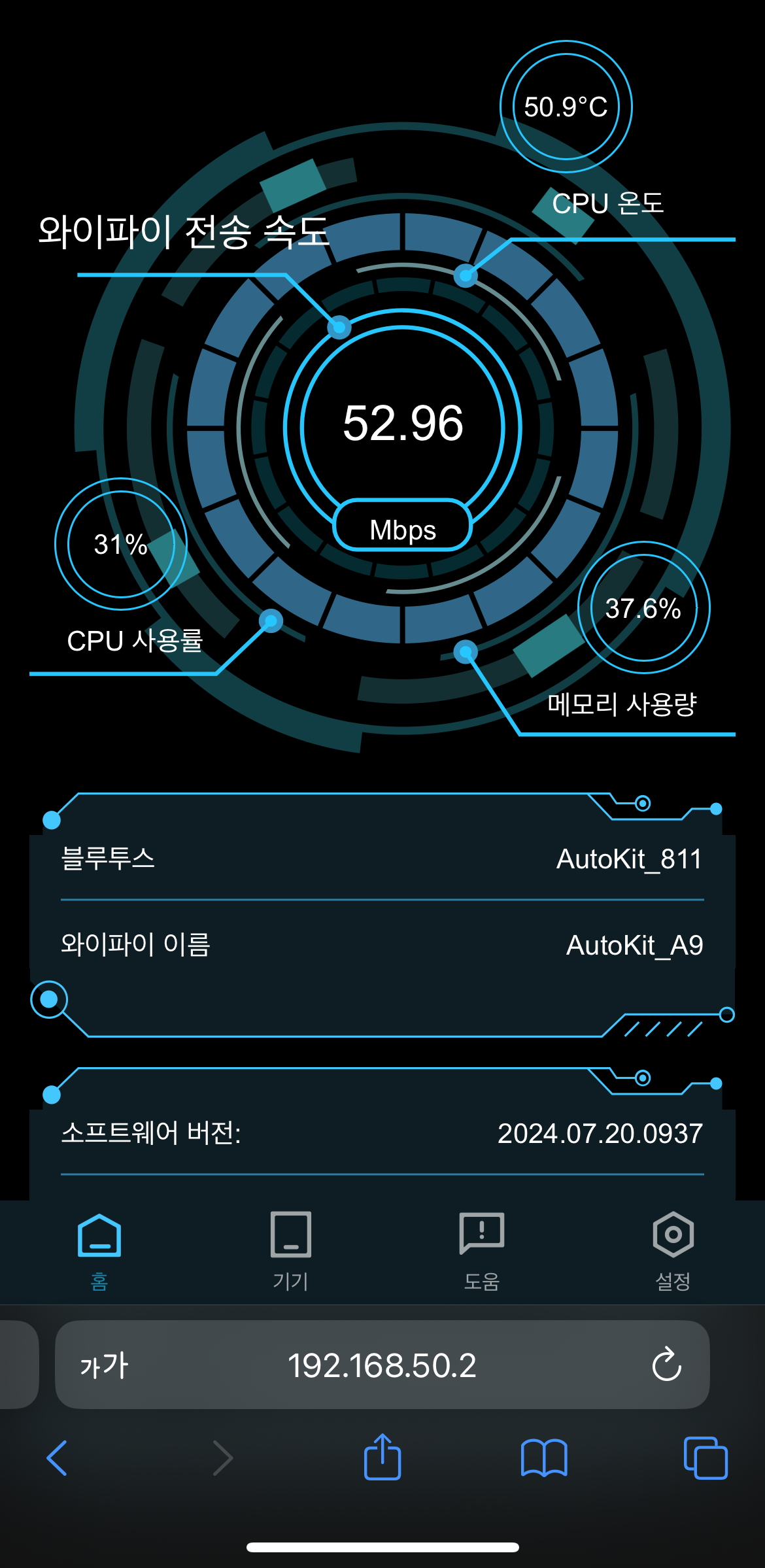765x1568 pixels.
Task: Go back in Safari
Action: (58, 1458)
